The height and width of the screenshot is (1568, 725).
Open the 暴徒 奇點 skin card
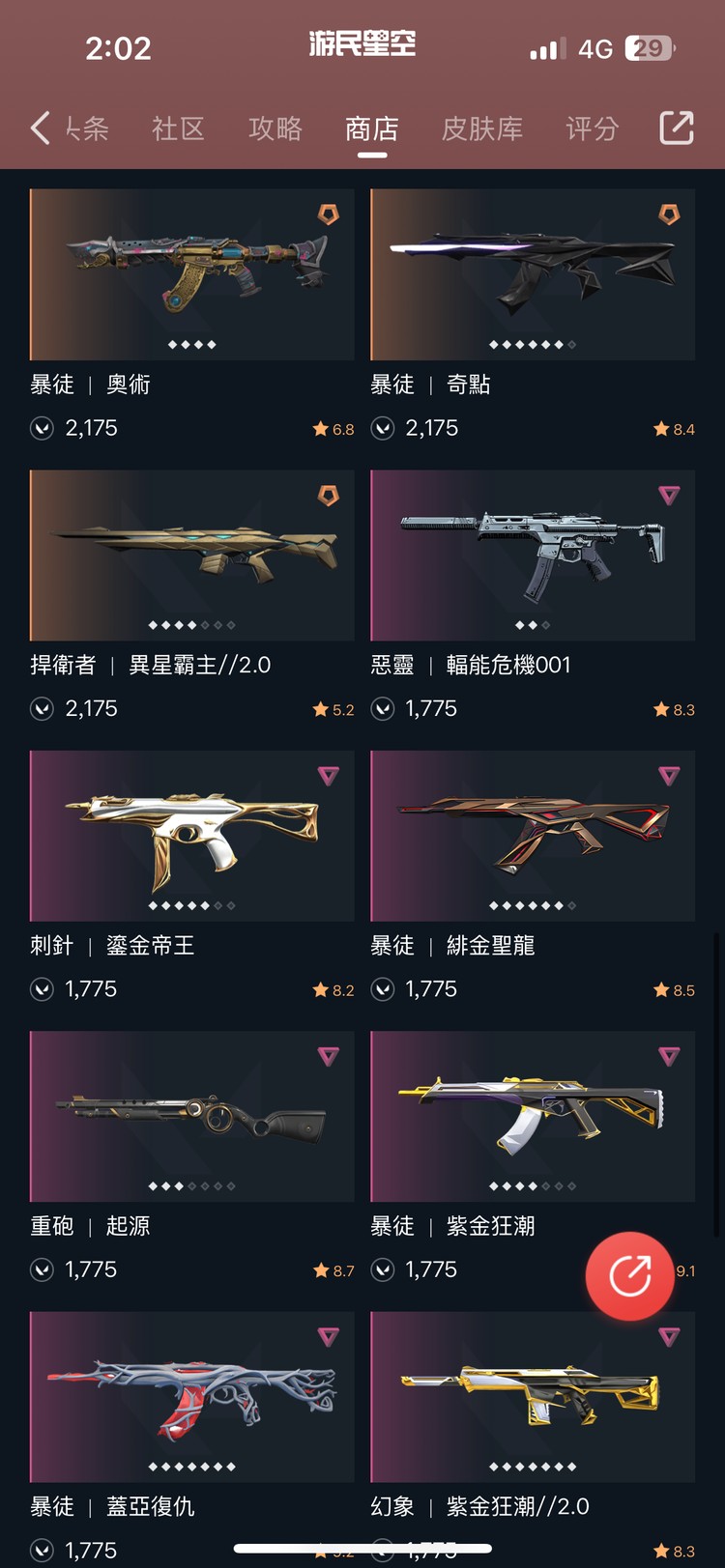click(x=532, y=274)
